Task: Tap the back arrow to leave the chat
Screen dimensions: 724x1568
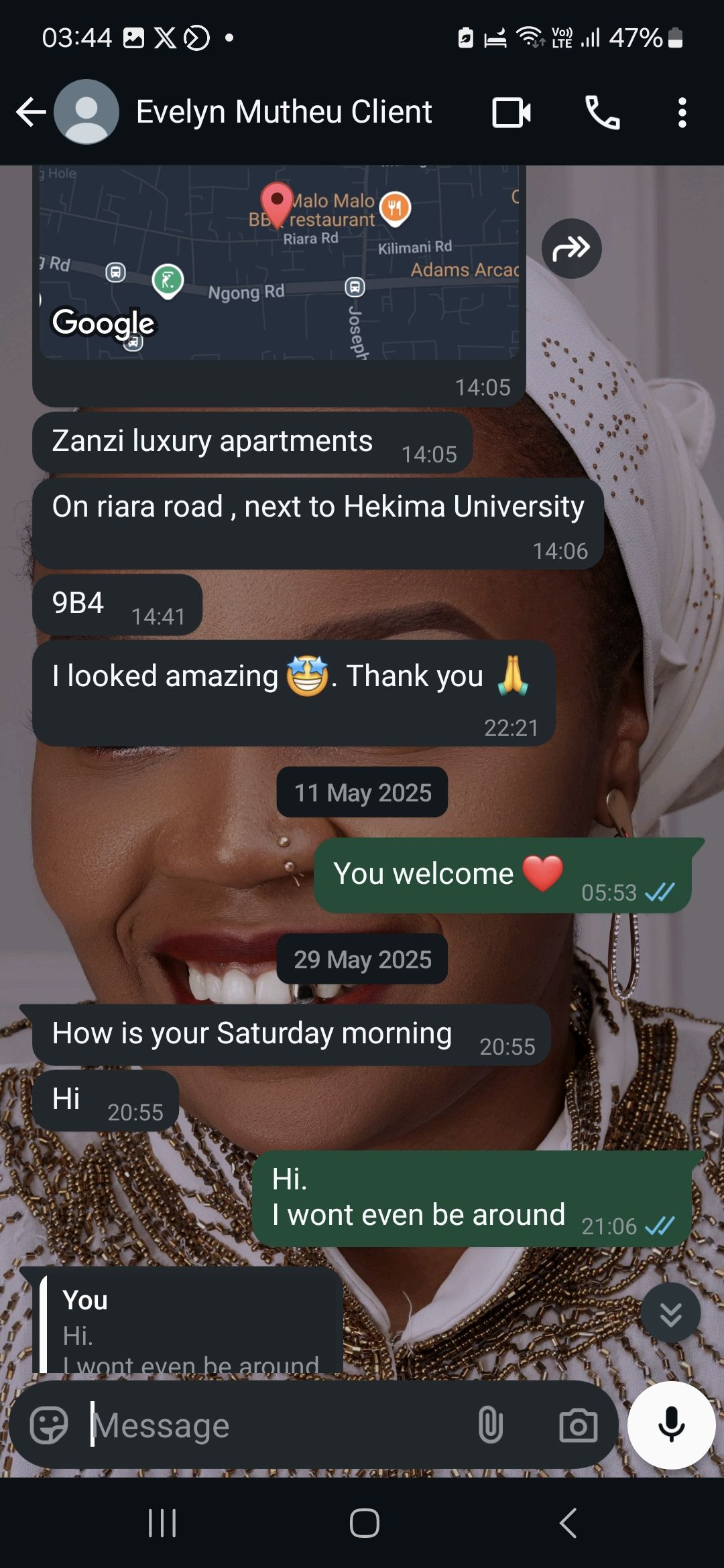Action: coord(29,111)
